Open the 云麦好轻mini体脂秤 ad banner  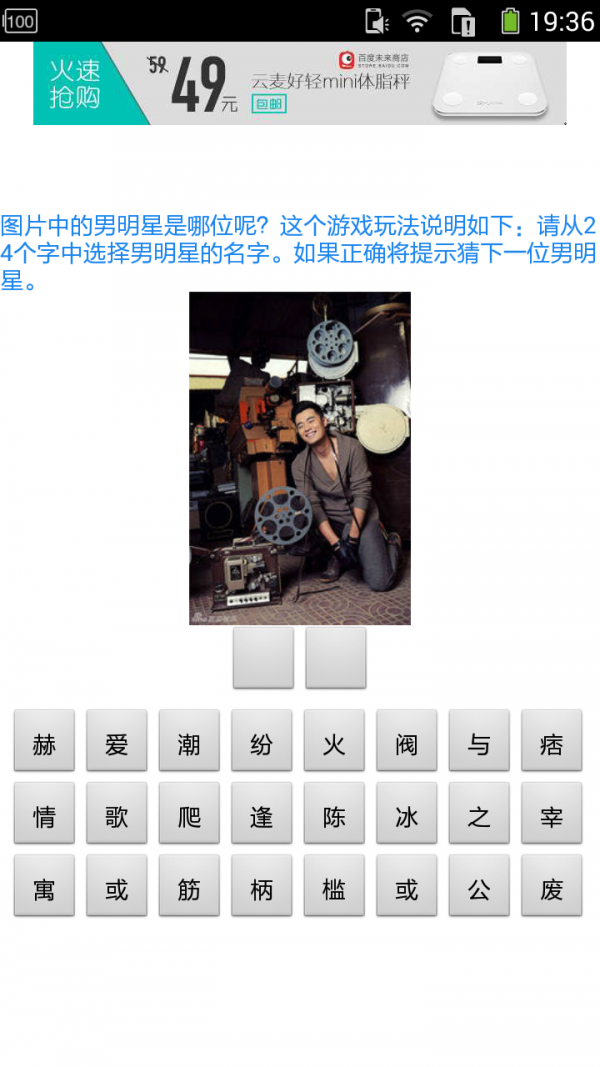pyautogui.click(x=300, y=83)
